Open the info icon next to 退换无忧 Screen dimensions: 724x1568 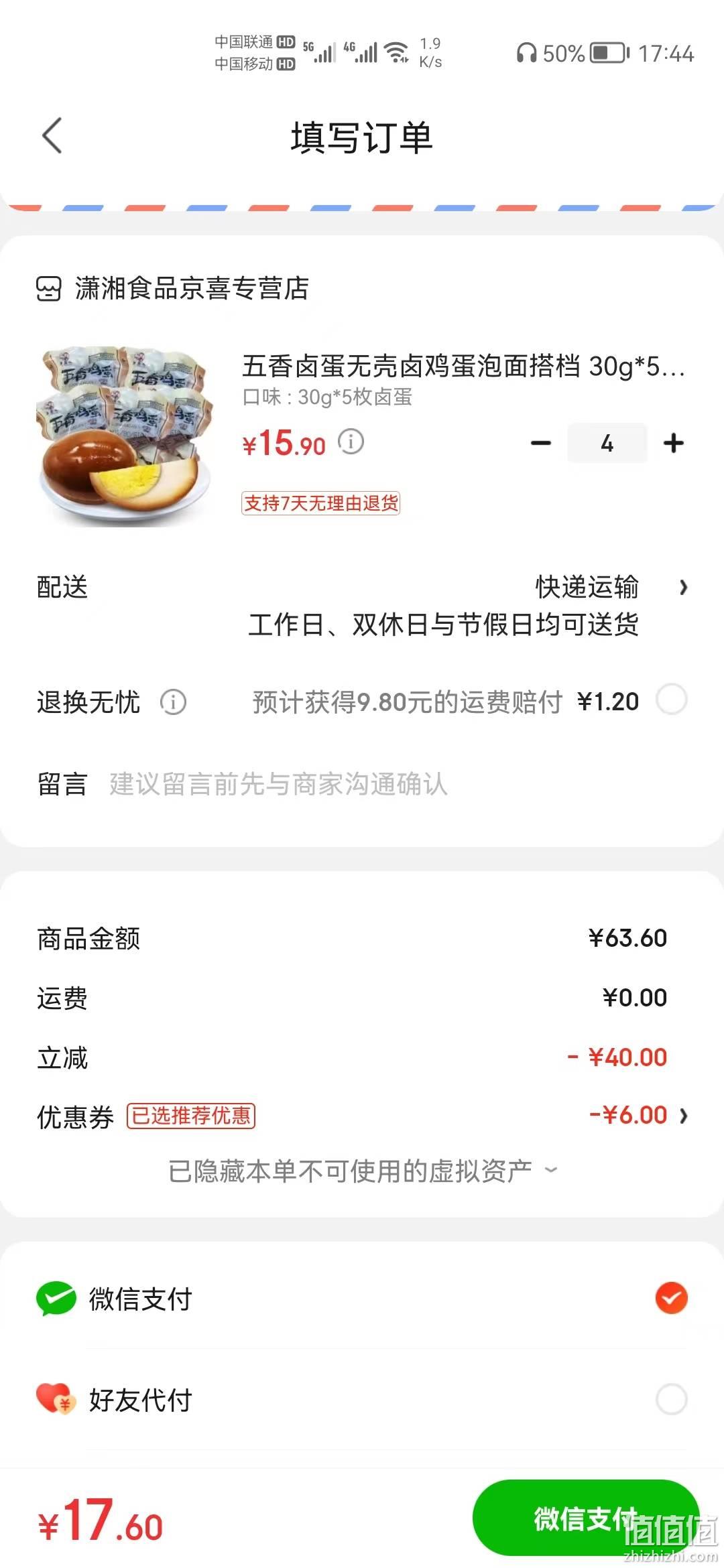click(x=173, y=702)
